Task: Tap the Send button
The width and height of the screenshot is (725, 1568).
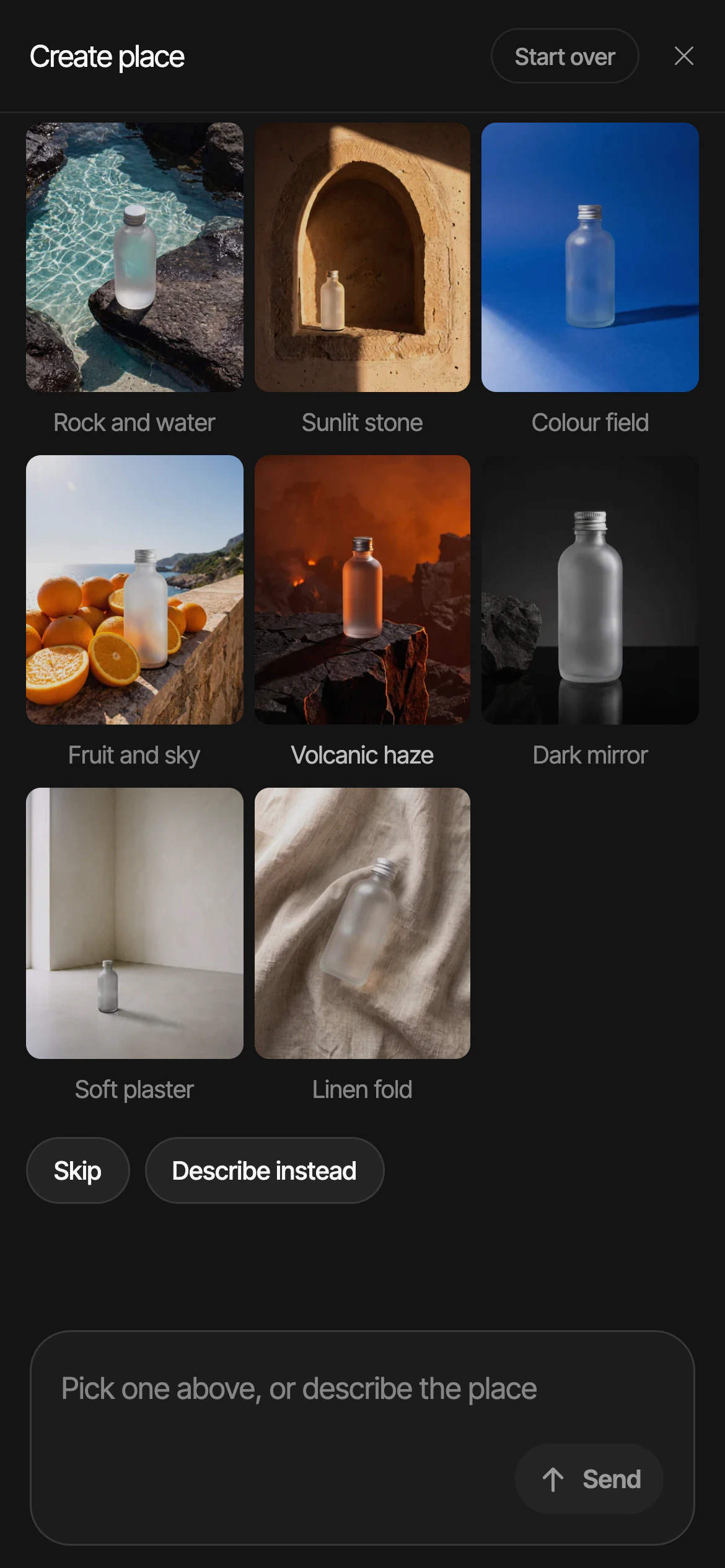Action: click(x=589, y=1479)
